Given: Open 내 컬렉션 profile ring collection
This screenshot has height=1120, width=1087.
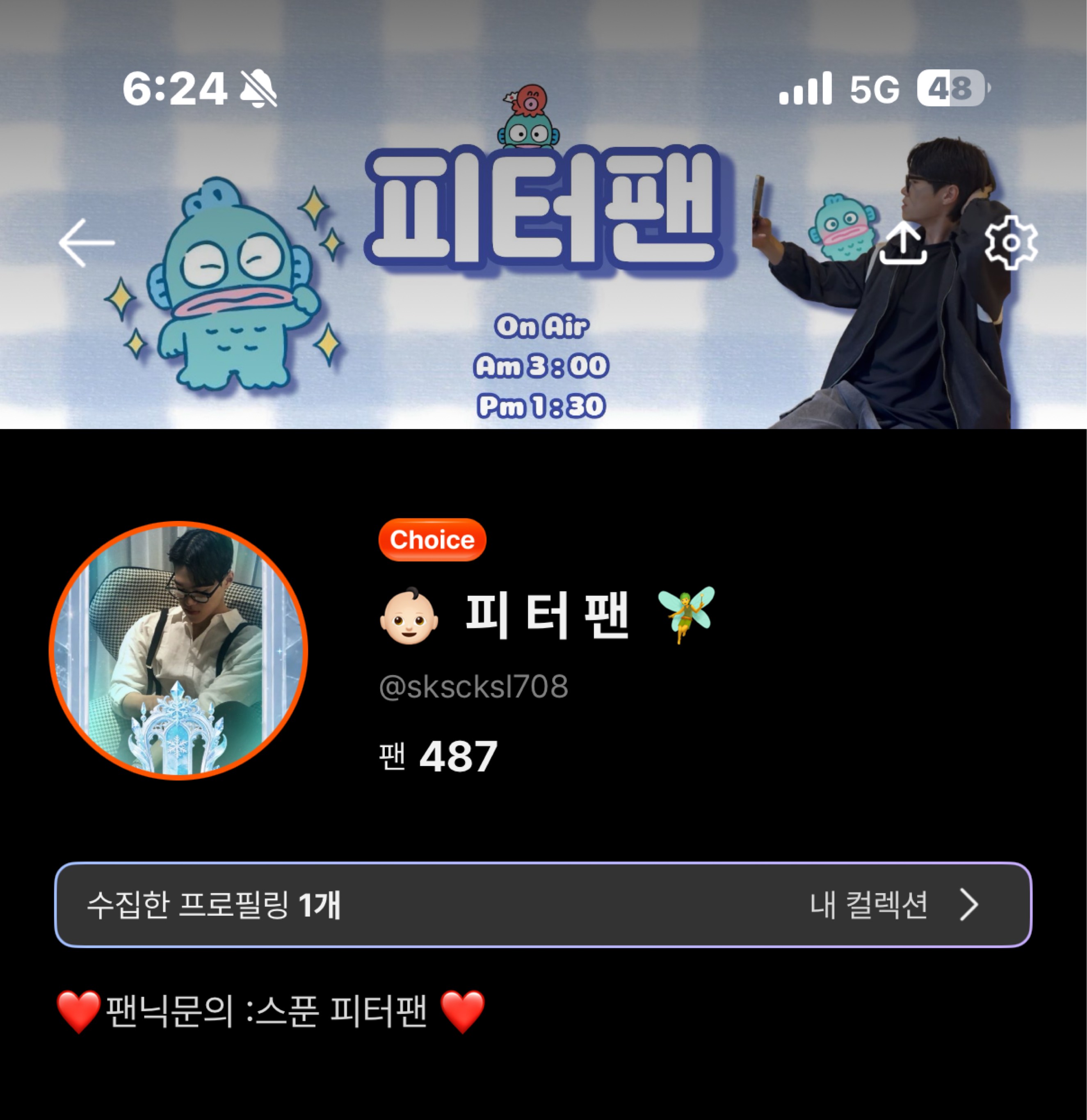Looking at the screenshot, I should click(894, 905).
